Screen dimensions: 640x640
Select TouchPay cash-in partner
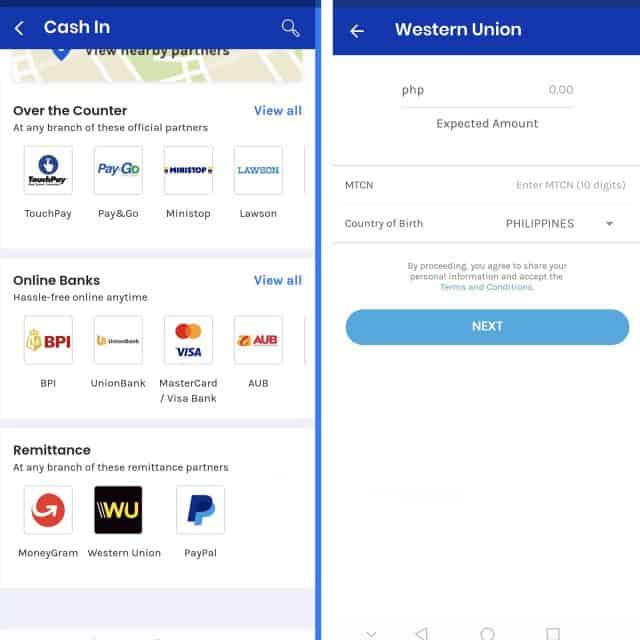click(x=48, y=171)
